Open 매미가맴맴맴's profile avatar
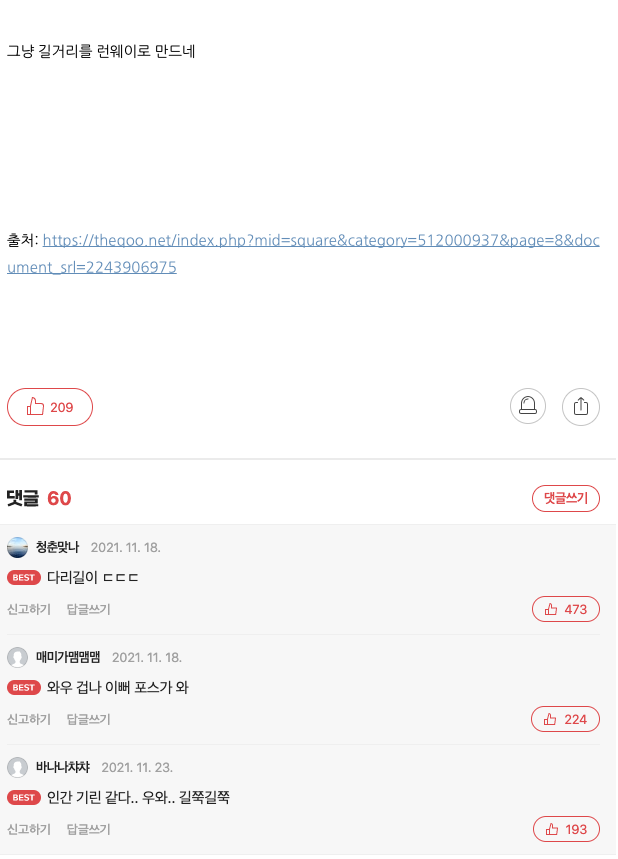 (x=18, y=657)
